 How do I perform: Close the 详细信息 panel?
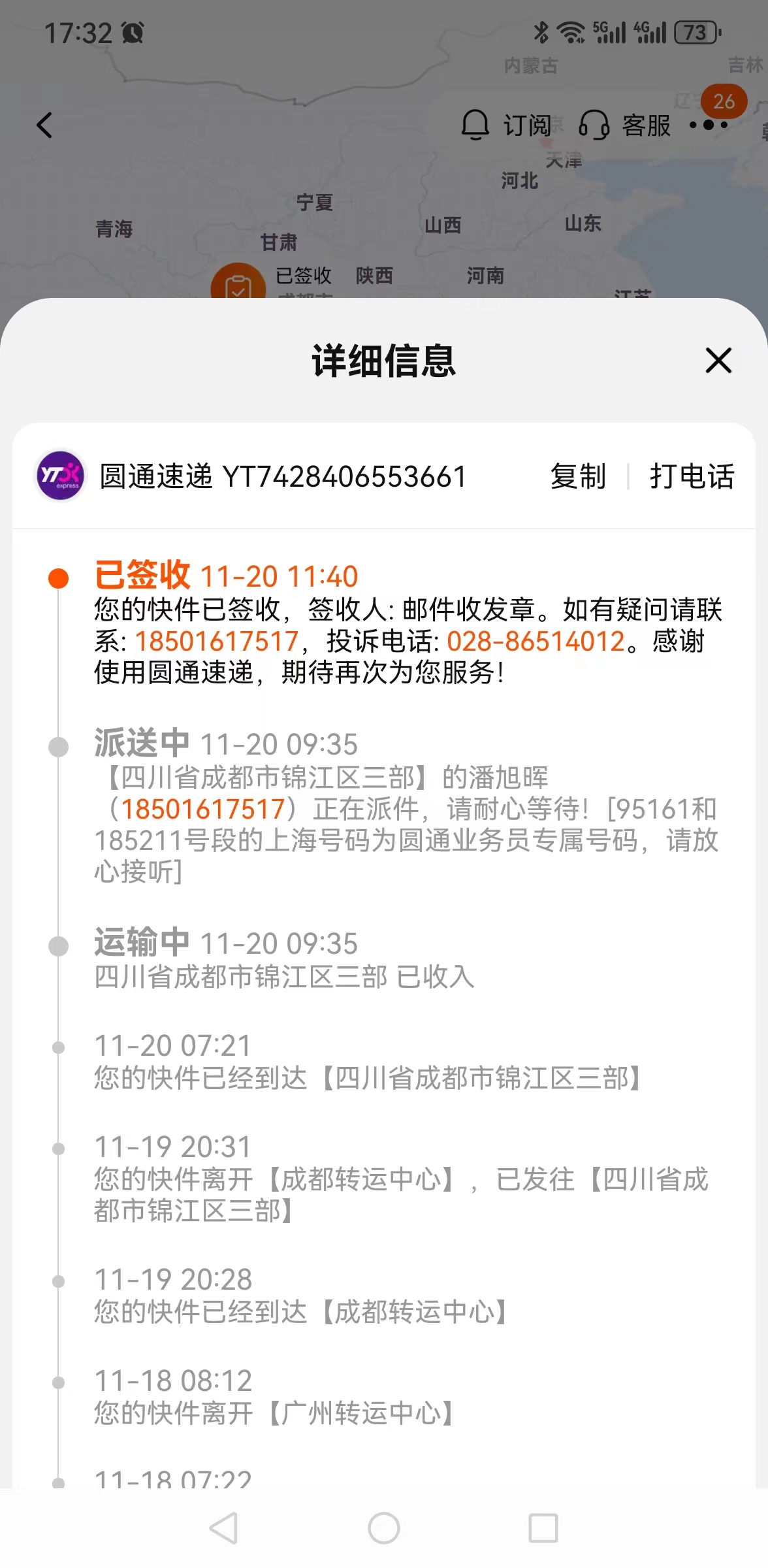(718, 361)
